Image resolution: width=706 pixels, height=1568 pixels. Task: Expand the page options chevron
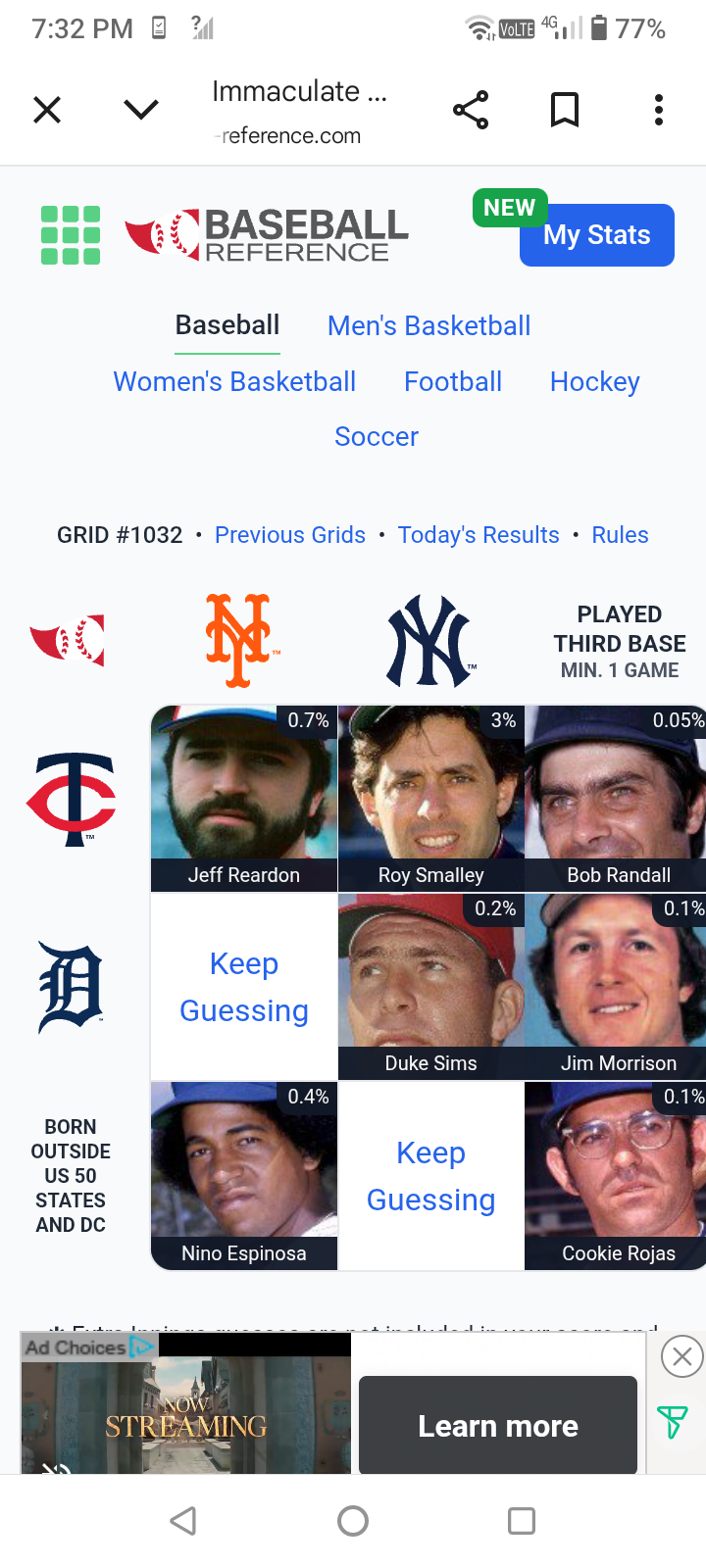141,110
